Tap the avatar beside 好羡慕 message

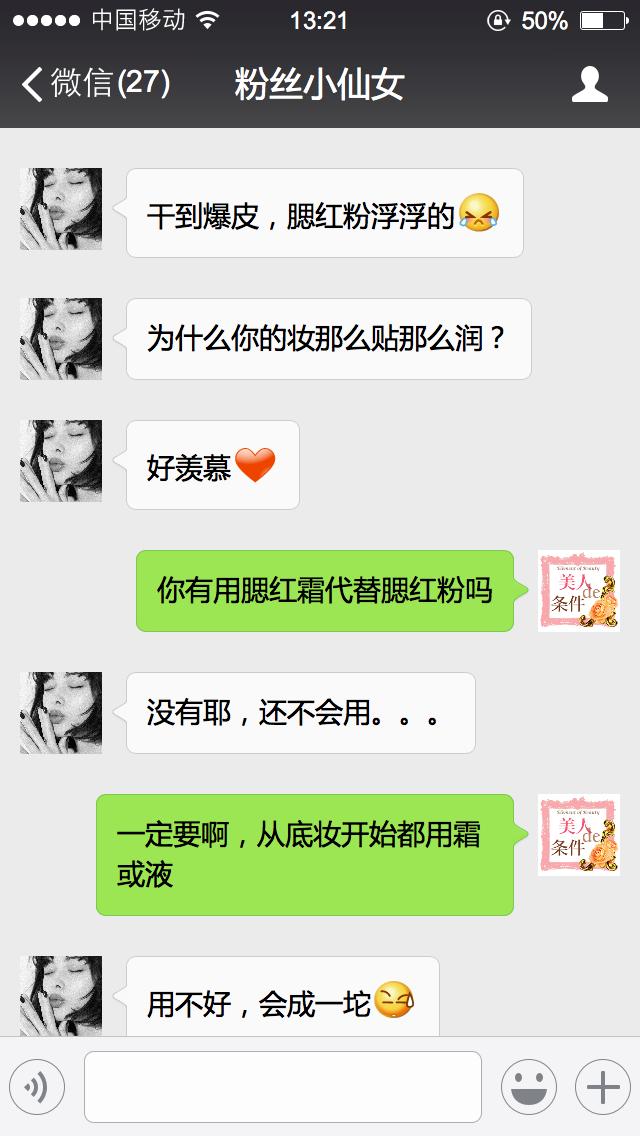(61, 461)
